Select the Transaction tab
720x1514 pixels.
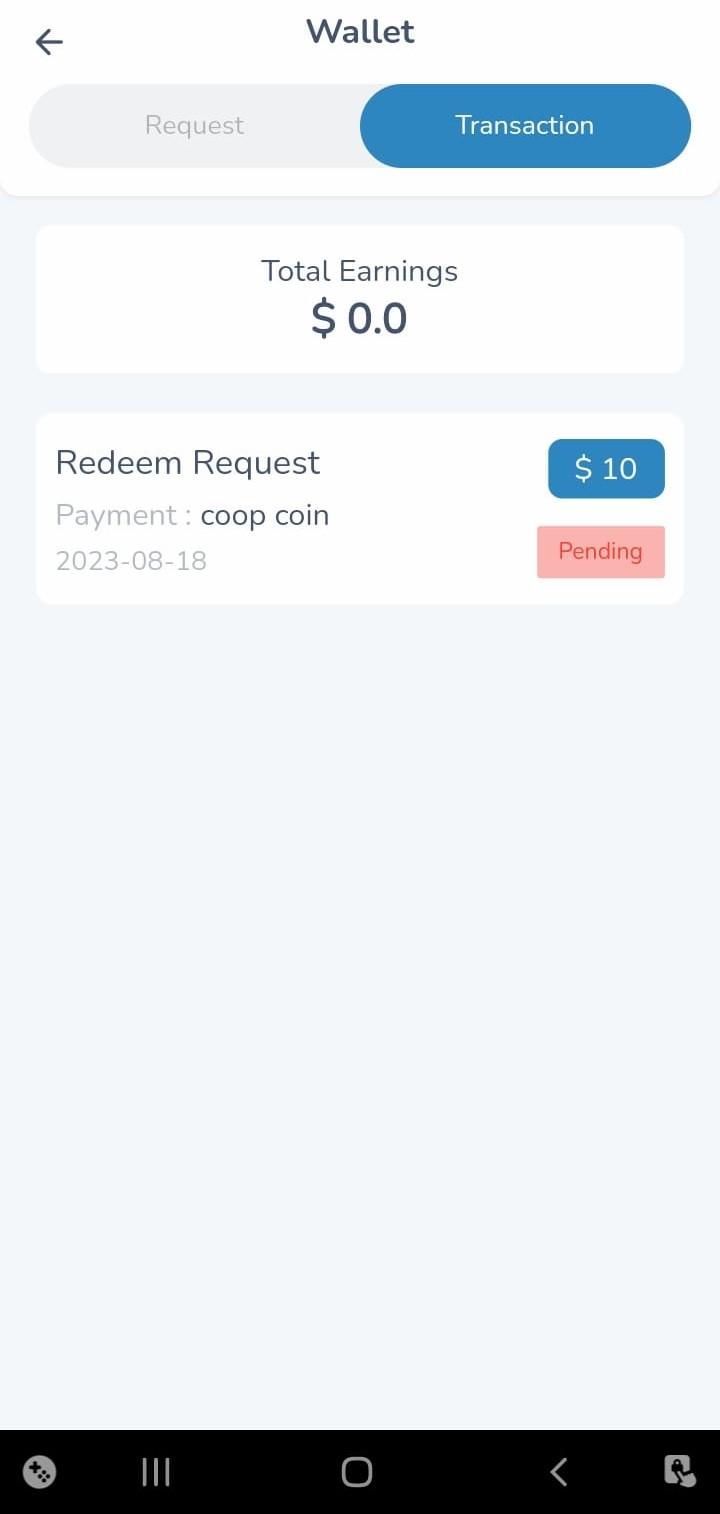click(525, 126)
